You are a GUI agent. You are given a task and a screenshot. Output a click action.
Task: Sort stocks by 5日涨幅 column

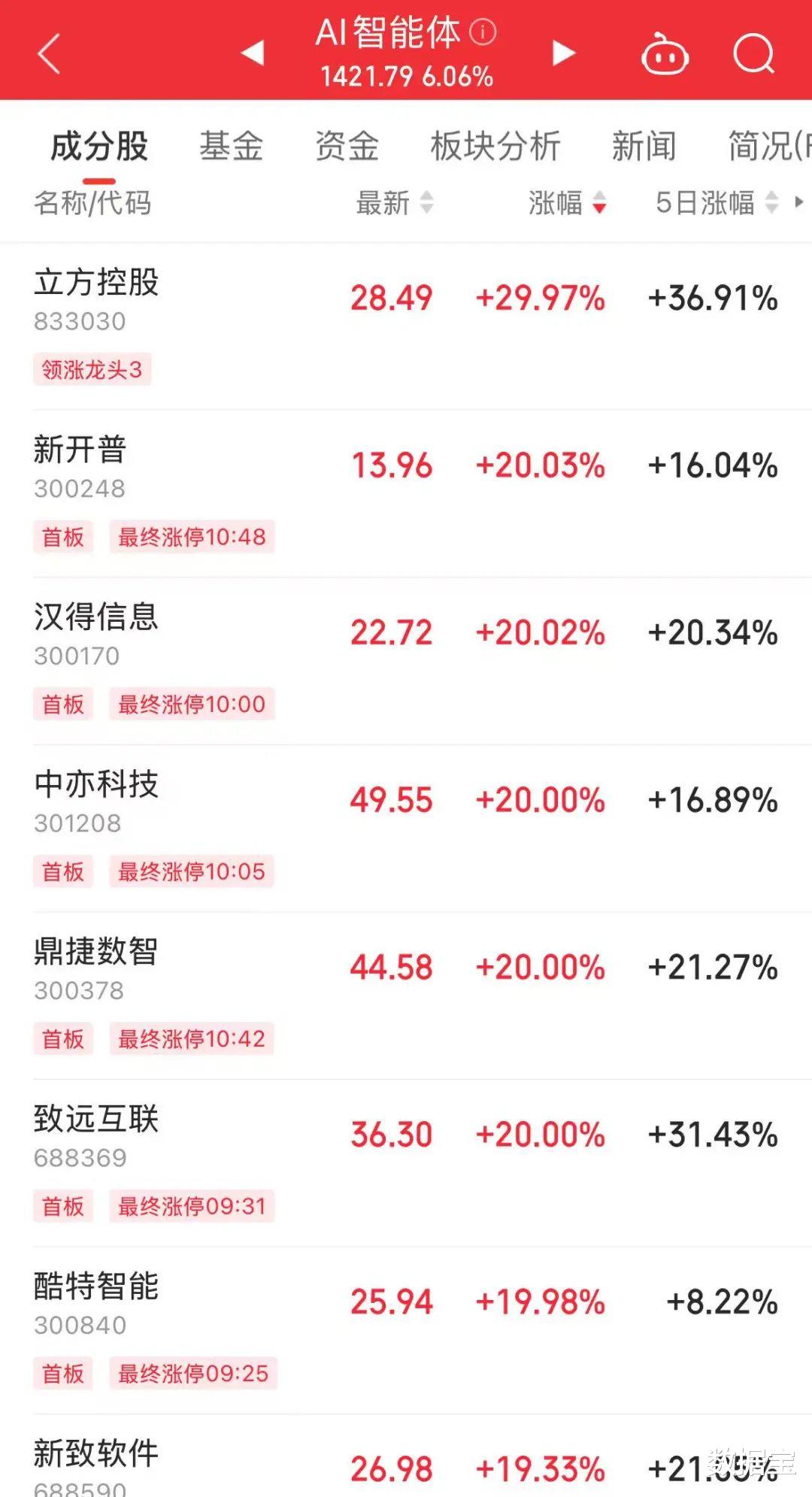[x=717, y=202]
